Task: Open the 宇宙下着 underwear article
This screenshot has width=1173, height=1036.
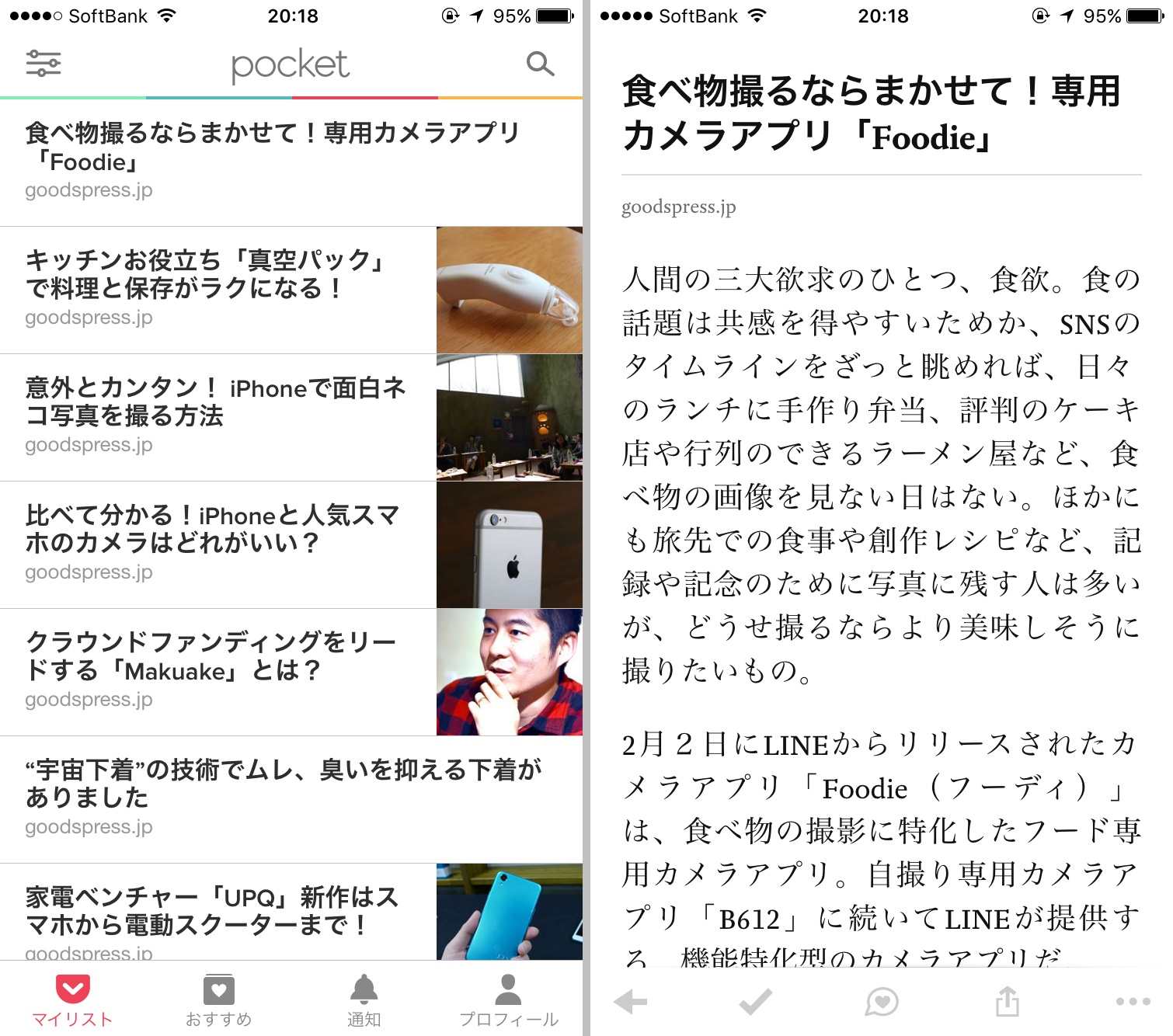Action: click(291, 800)
